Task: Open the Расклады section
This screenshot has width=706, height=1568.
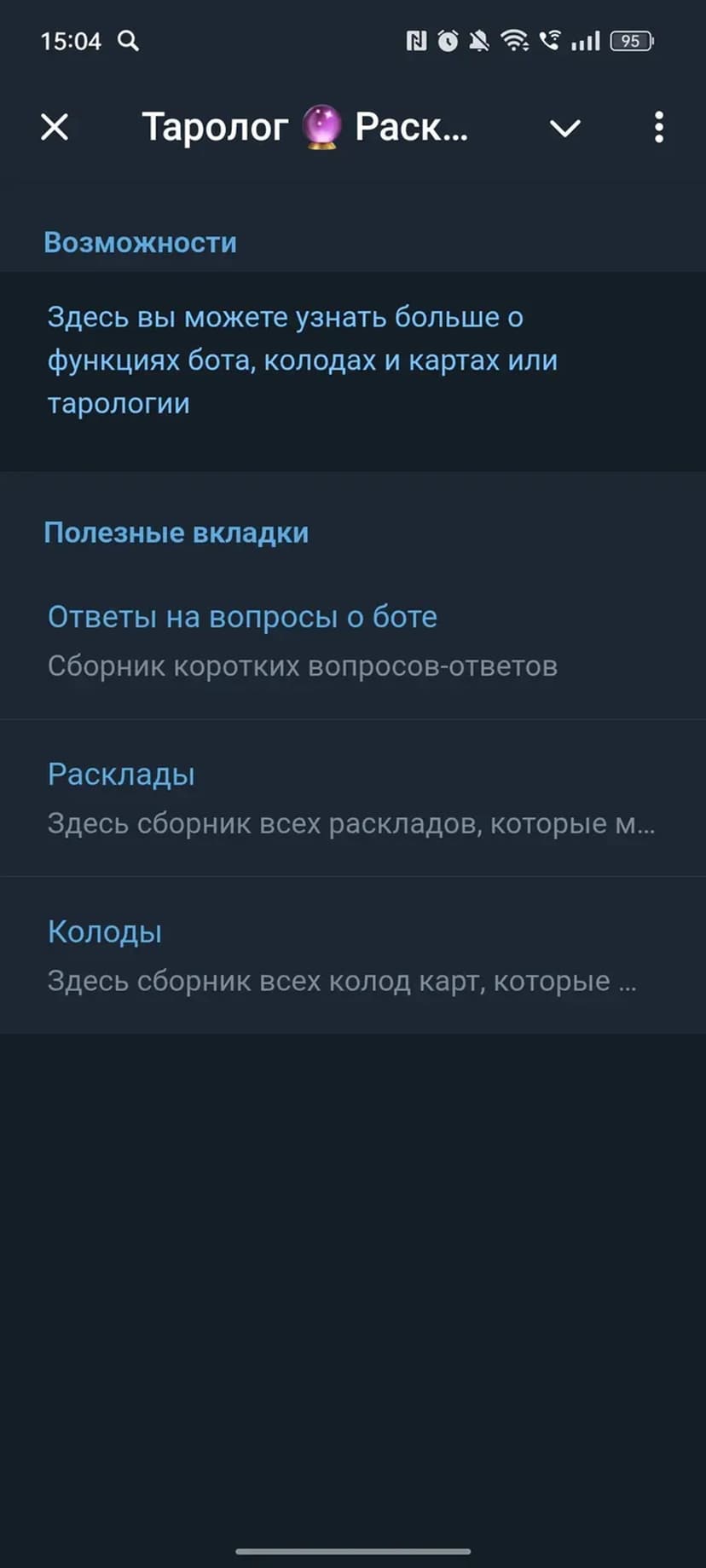Action: (352, 798)
